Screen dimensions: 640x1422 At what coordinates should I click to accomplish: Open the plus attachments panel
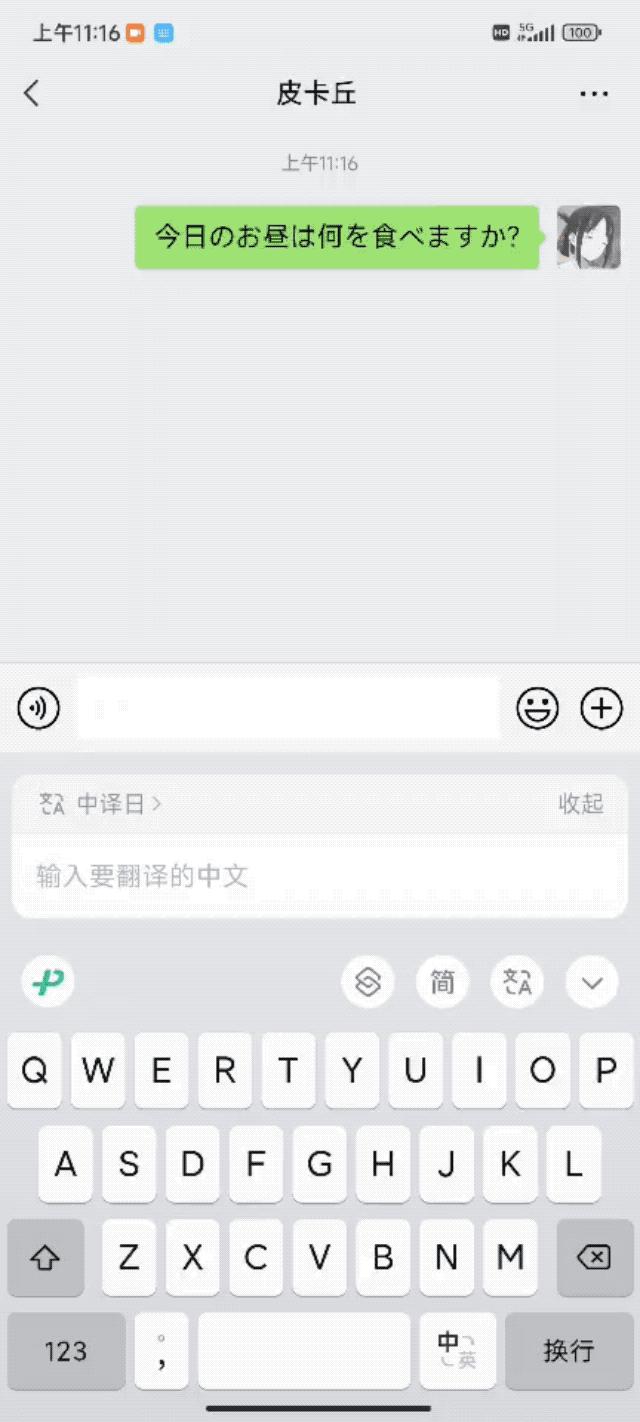point(601,708)
